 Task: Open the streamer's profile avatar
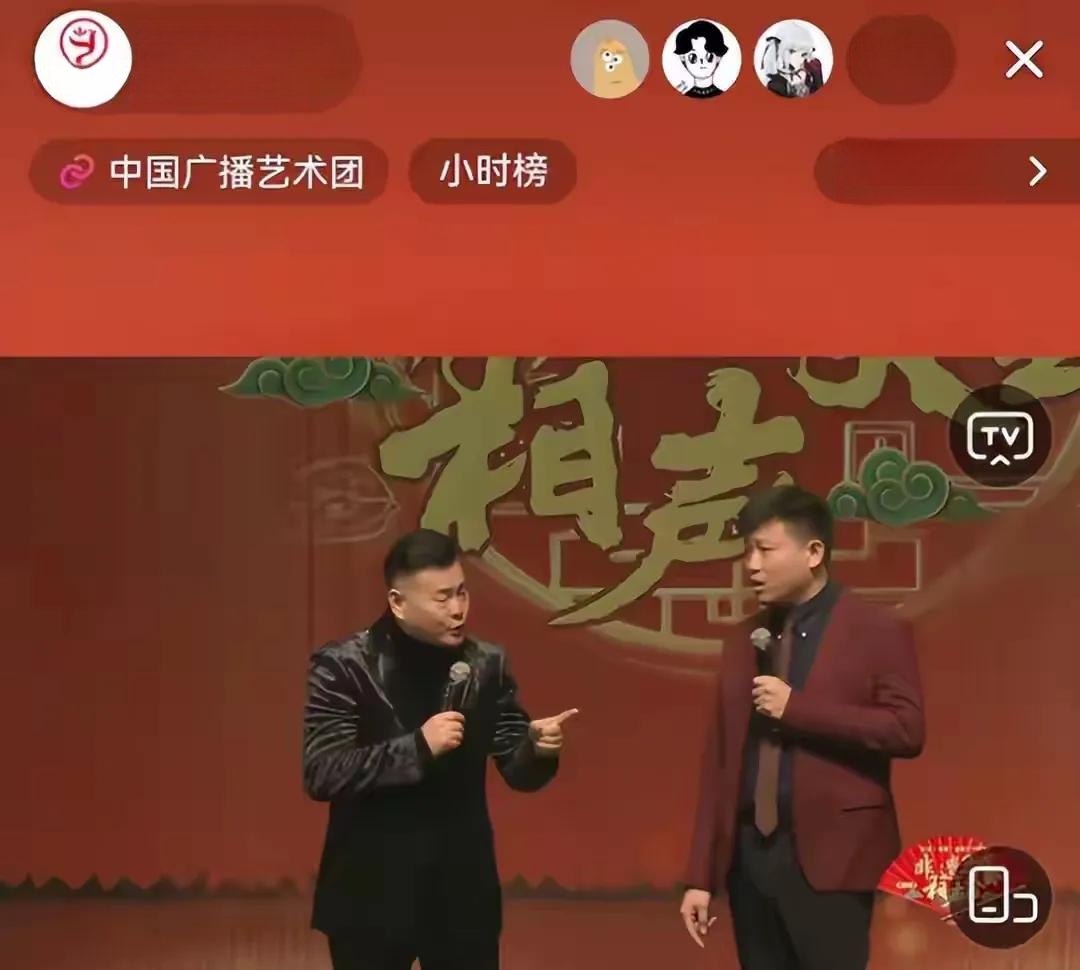[83, 59]
